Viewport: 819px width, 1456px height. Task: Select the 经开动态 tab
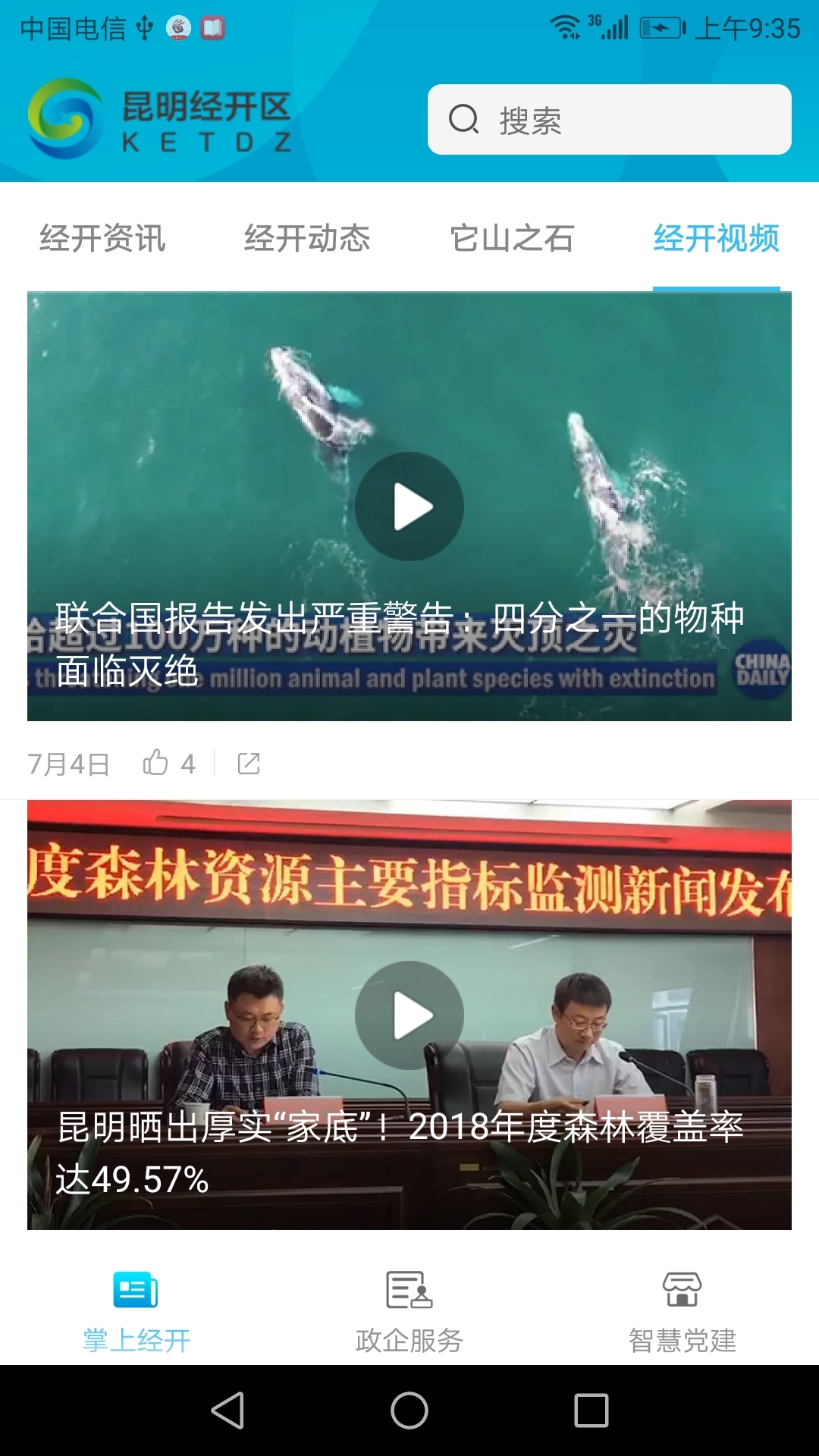(x=308, y=239)
